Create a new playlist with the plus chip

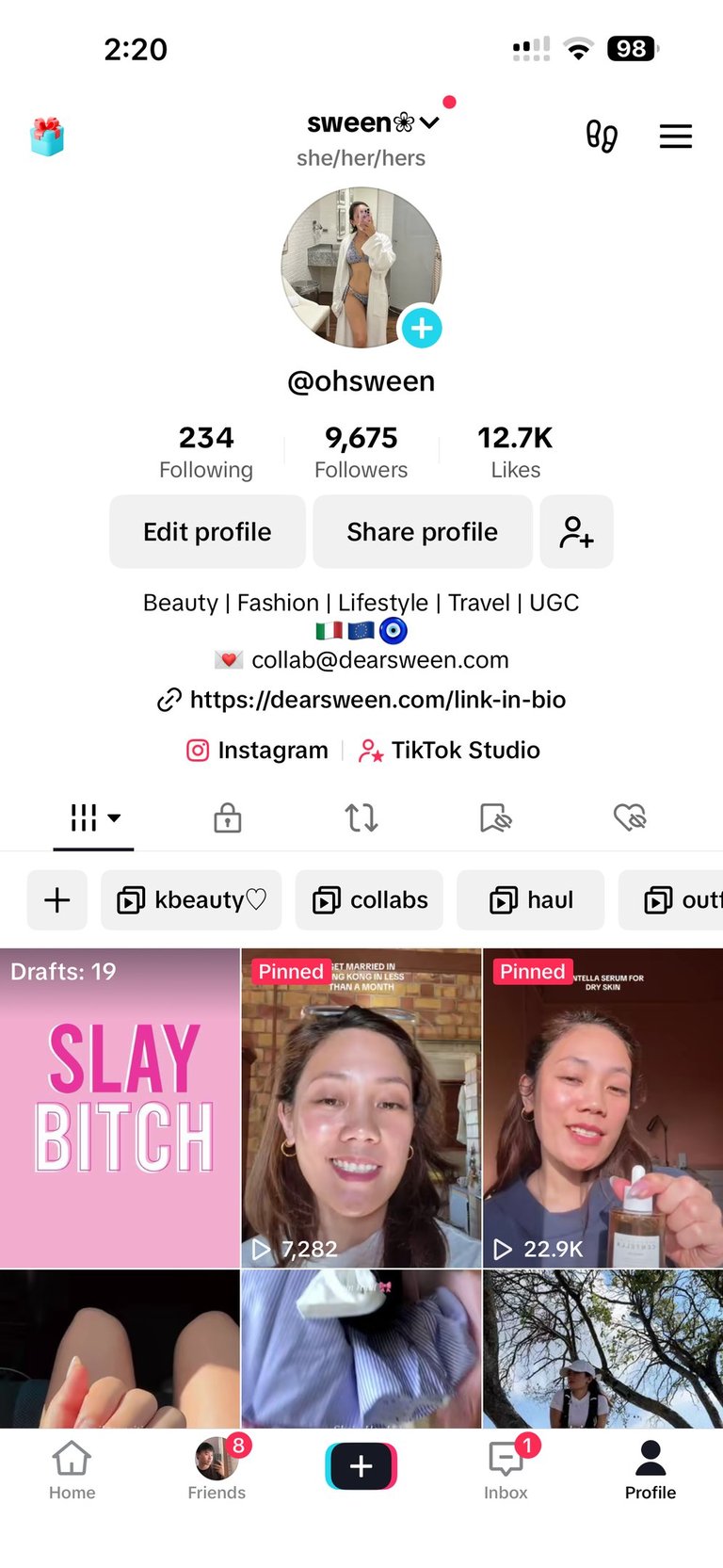click(56, 899)
